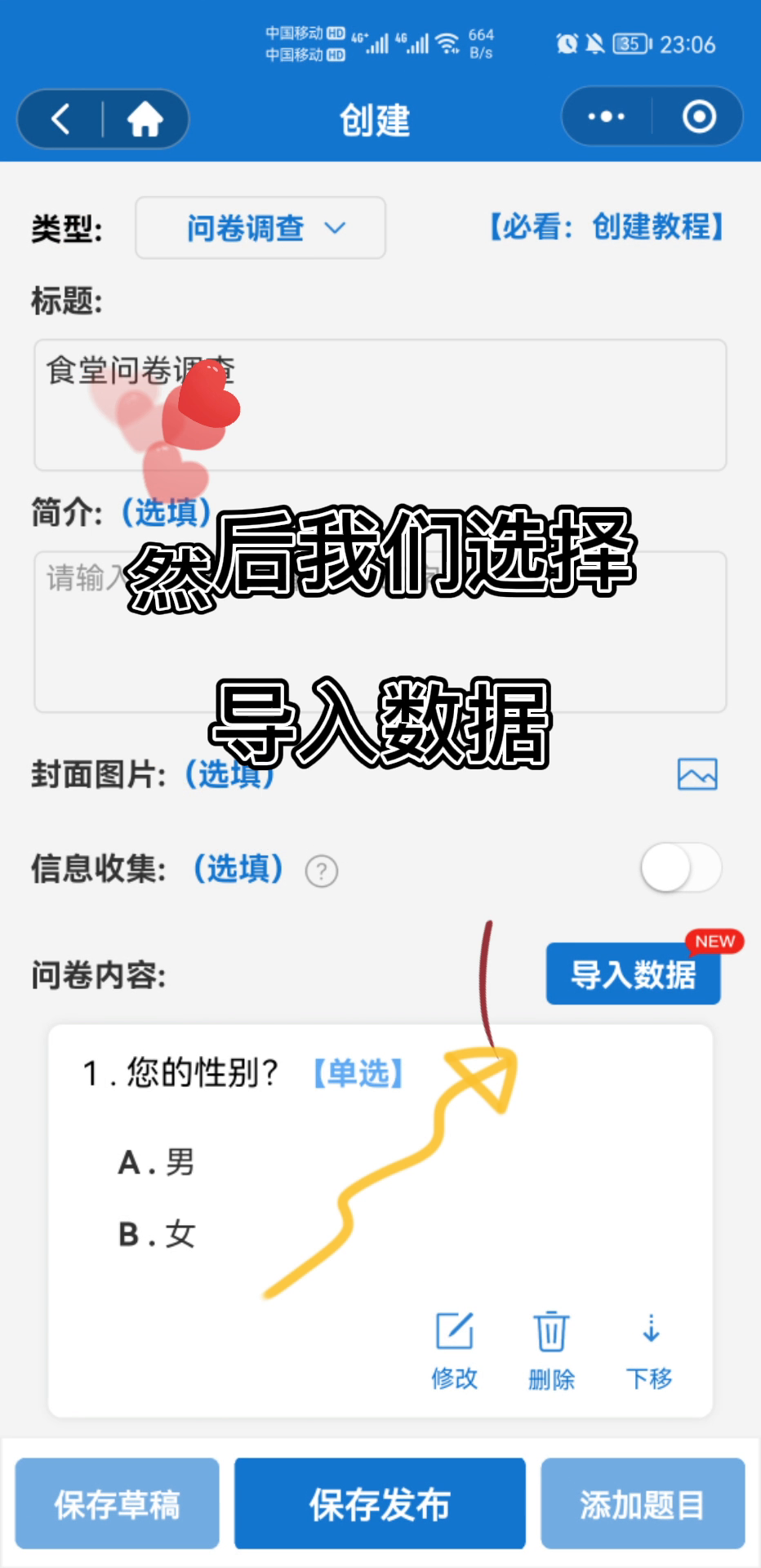761x1568 pixels.
Task: Toggle the 信息收集 switch
Action: 681,867
